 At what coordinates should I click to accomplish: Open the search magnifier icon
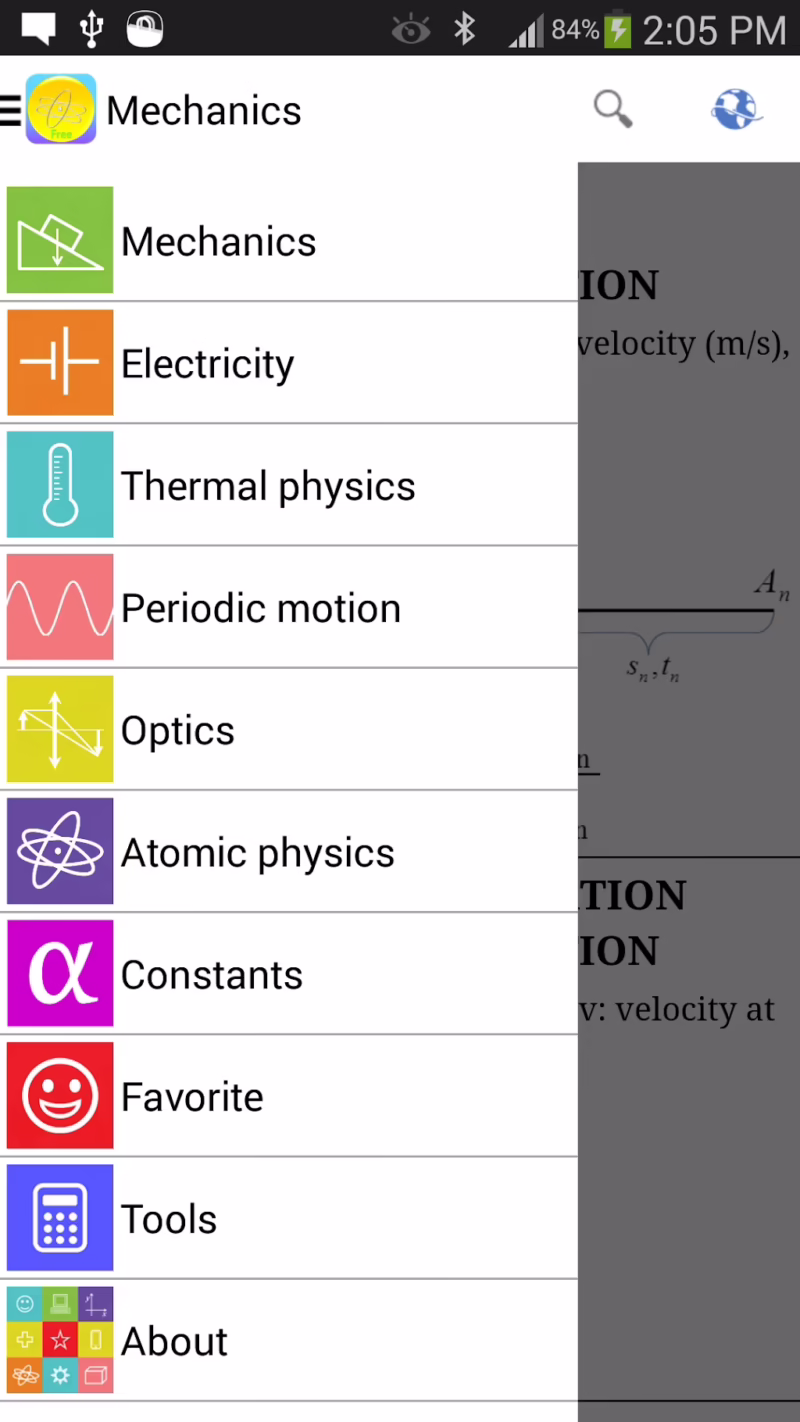click(x=613, y=109)
